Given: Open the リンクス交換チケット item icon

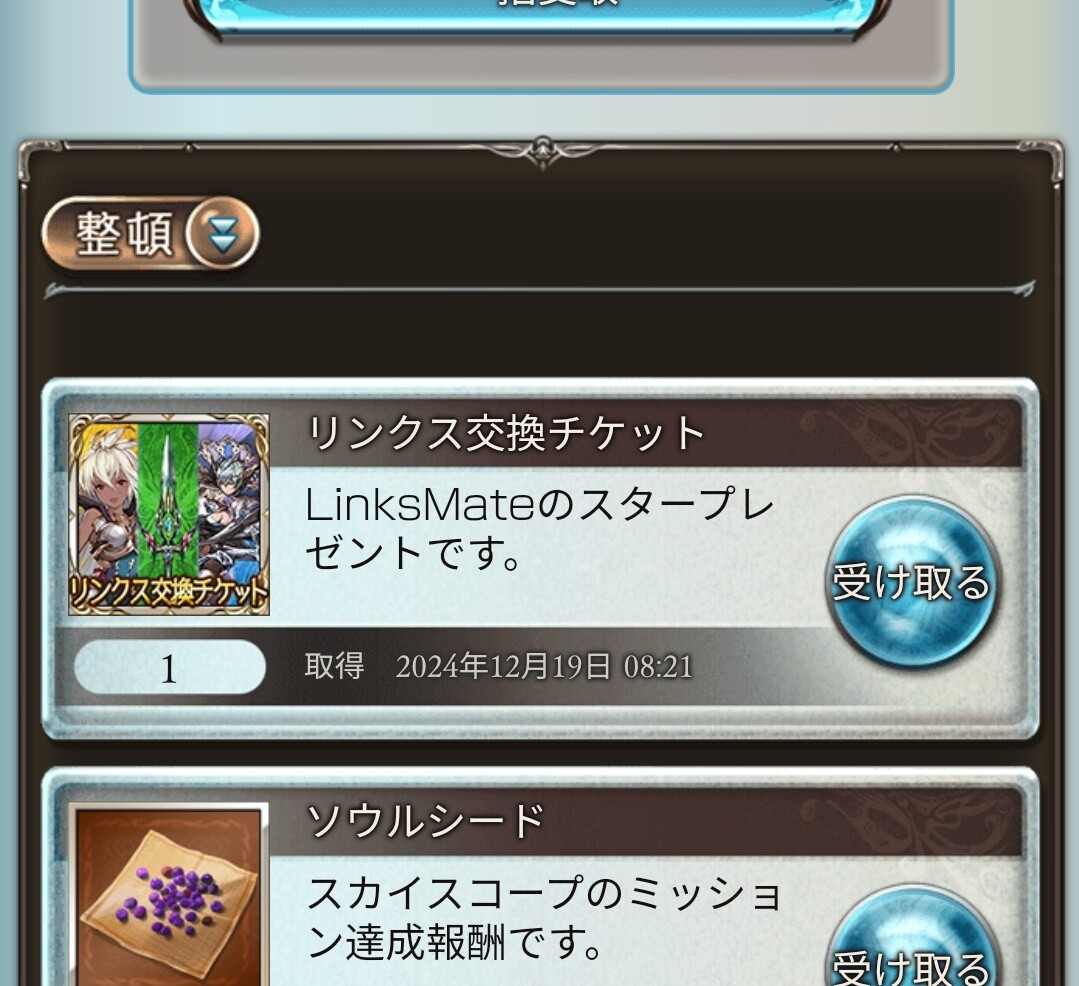Looking at the screenshot, I should click(169, 514).
